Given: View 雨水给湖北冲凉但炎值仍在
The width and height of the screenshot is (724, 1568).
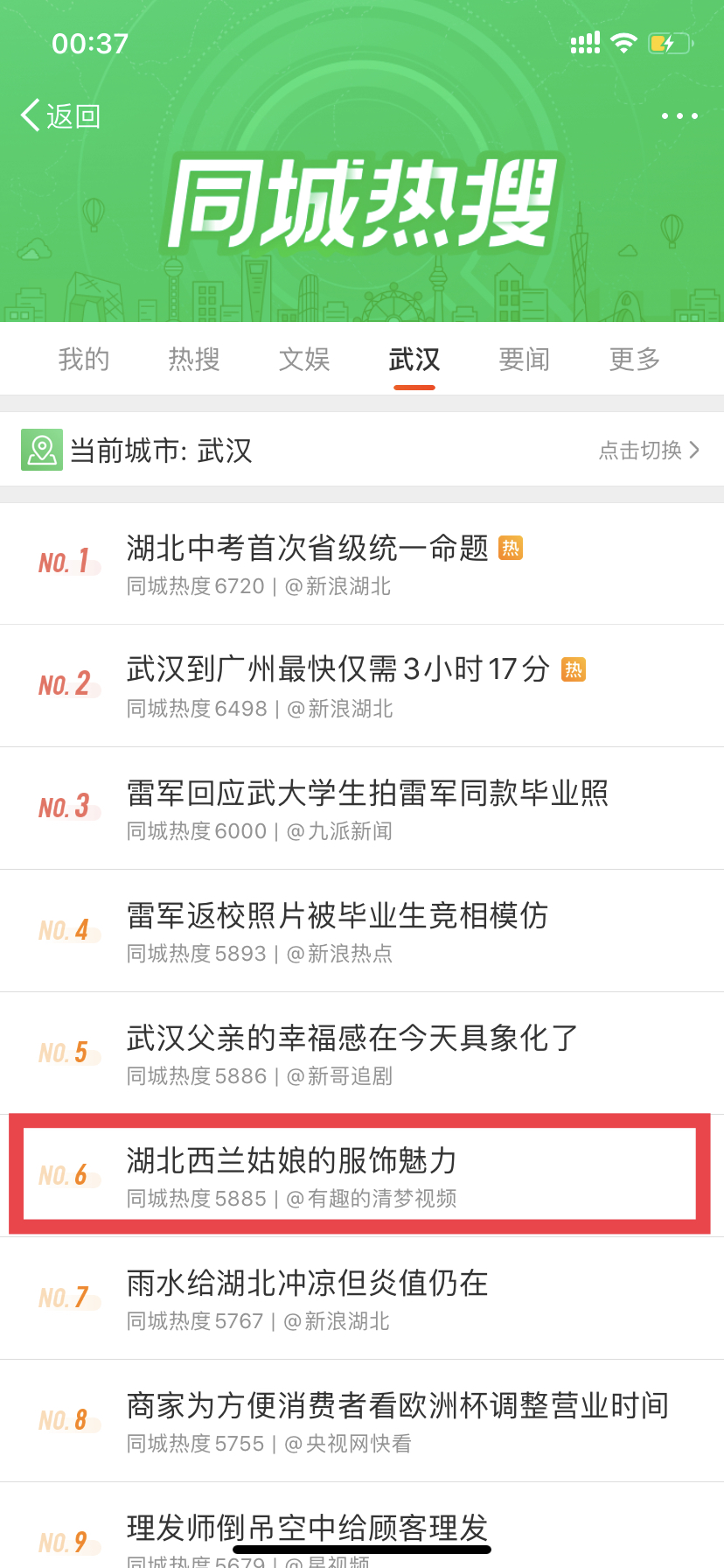Looking at the screenshot, I should pos(362,1298).
